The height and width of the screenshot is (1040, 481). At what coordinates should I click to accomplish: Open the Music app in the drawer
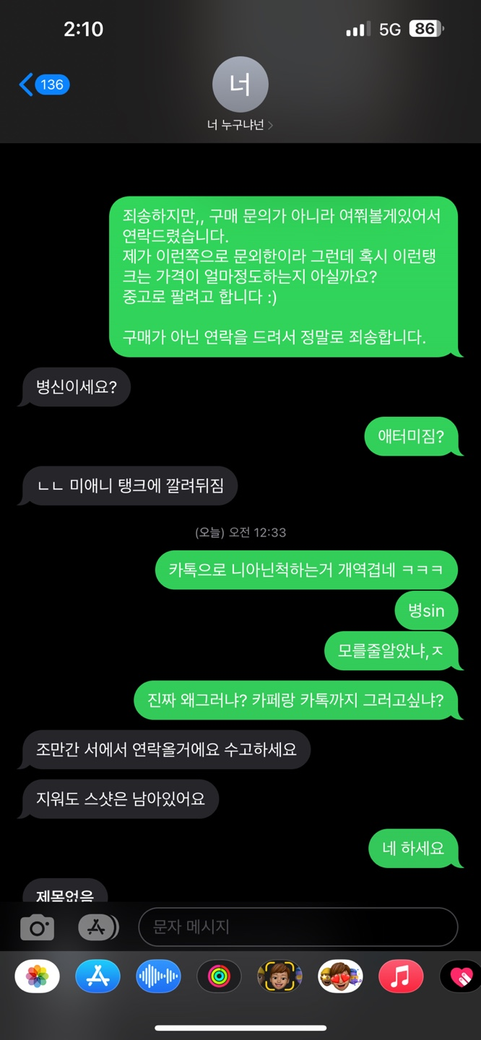tap(401, 976)
